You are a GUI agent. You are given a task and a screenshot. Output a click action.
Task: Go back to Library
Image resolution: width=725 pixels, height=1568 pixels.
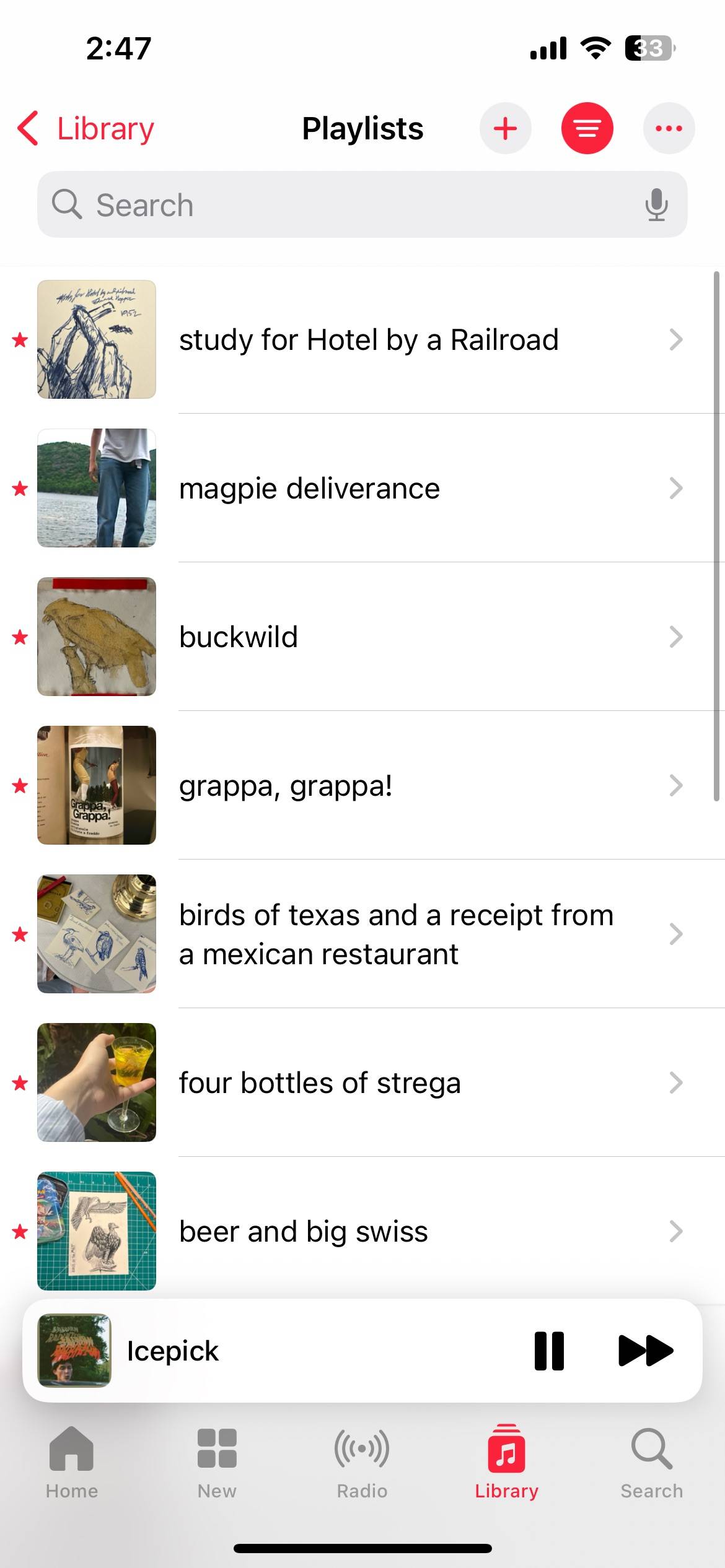[86, 129]
